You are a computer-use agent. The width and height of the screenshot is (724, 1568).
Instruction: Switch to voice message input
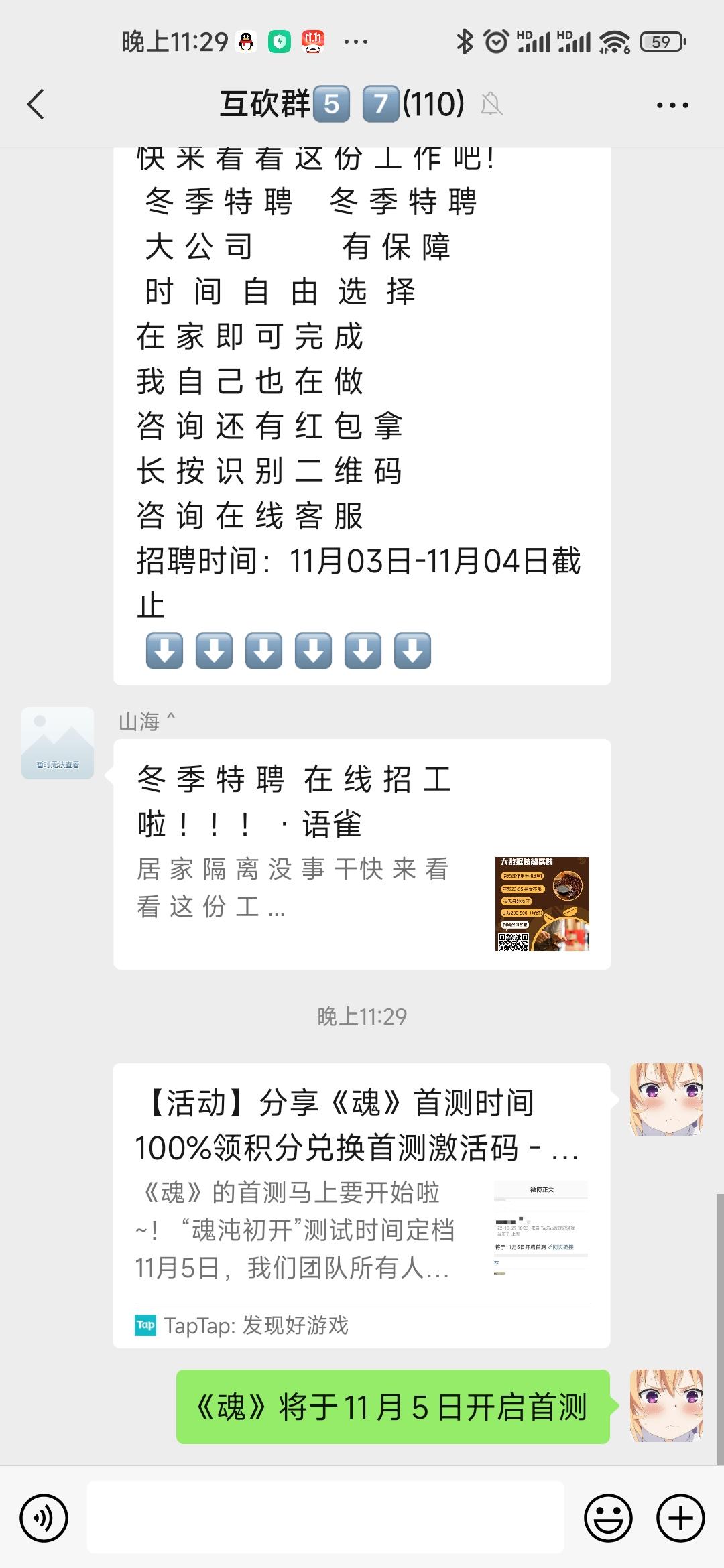coord(44,1518)
